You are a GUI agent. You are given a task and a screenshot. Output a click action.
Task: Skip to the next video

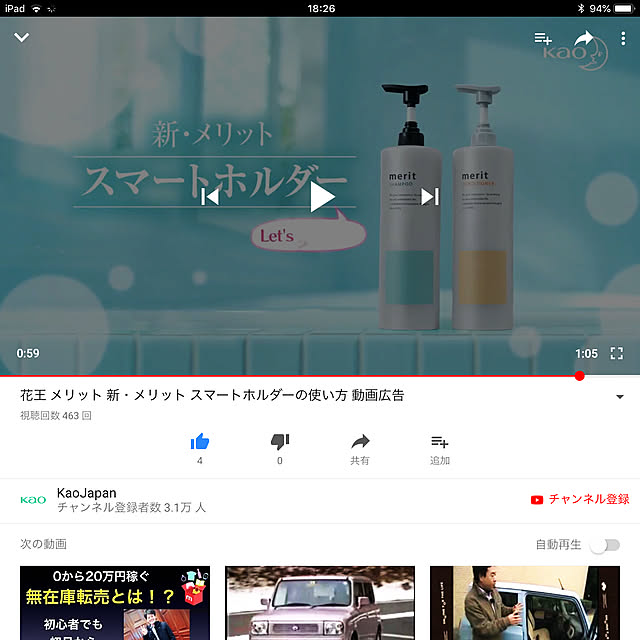(x=430, y=197)
